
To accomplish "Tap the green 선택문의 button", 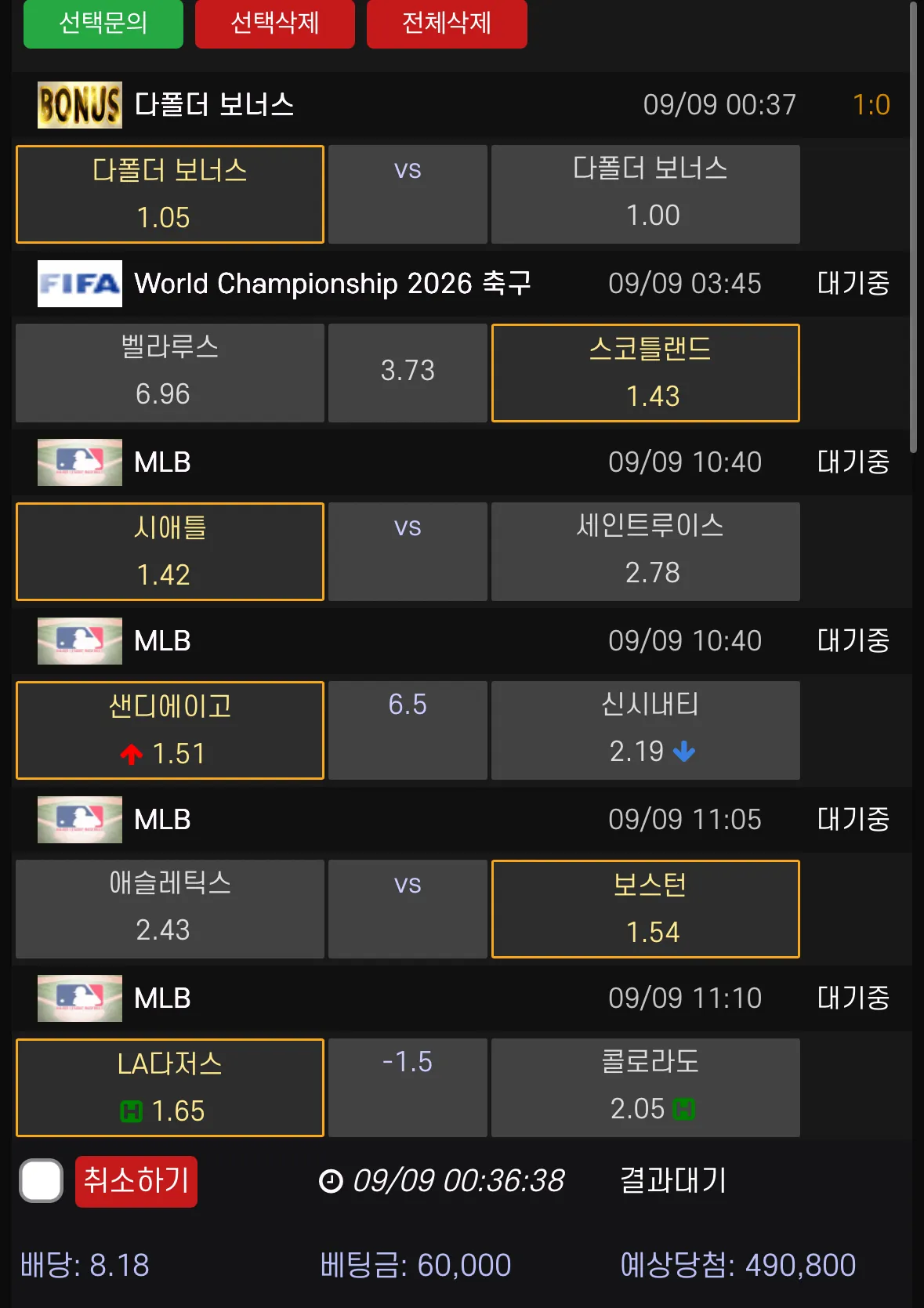I will pos(103,24).
